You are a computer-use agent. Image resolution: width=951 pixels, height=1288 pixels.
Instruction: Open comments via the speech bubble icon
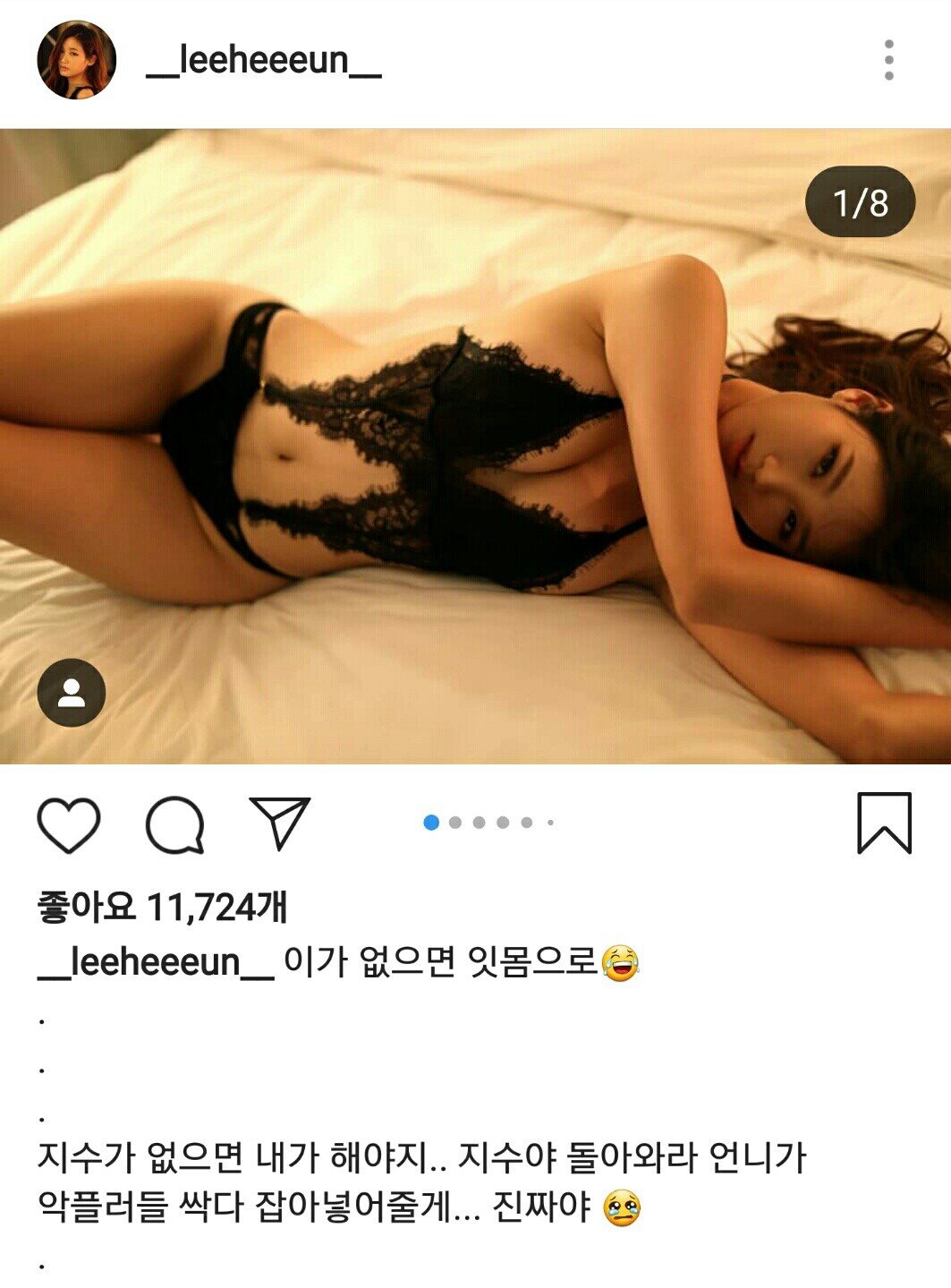[x=175, y=823]
